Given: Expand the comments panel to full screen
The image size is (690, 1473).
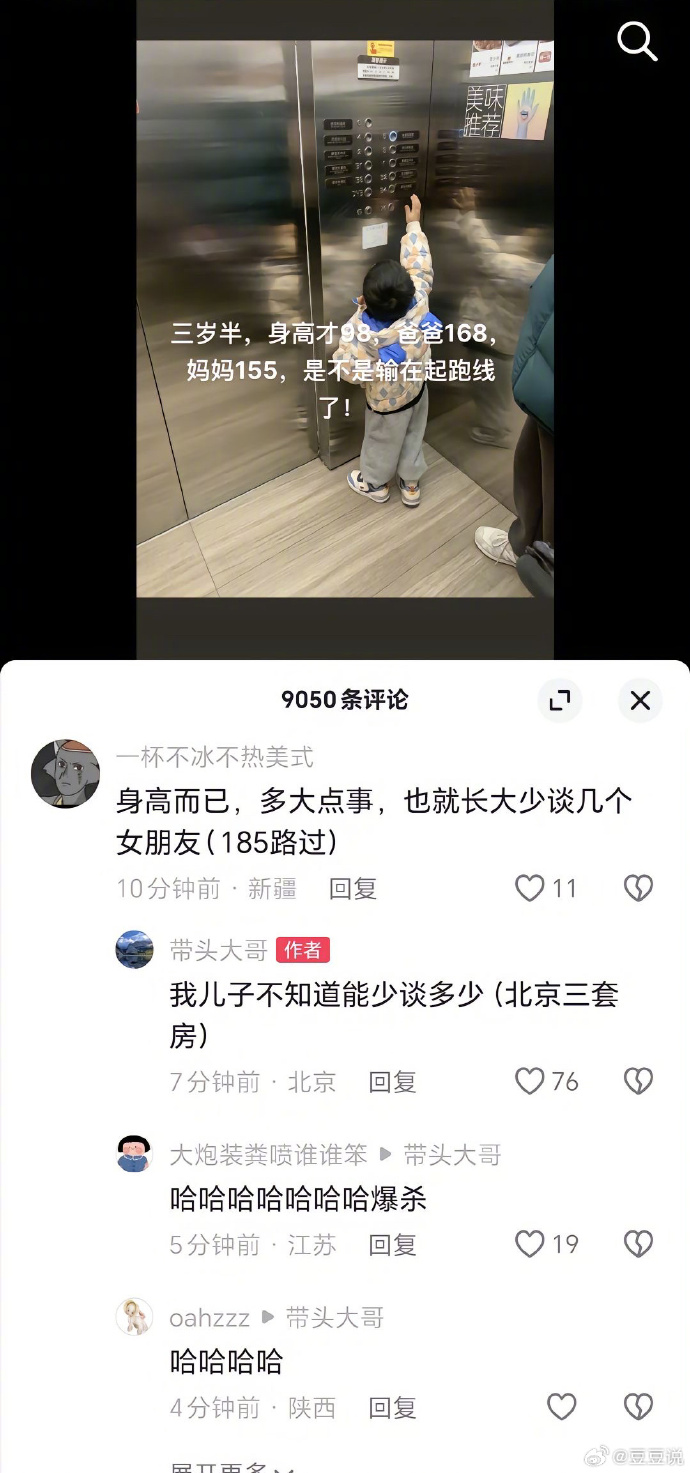Looking at the screenshot, I should [560, 700].
